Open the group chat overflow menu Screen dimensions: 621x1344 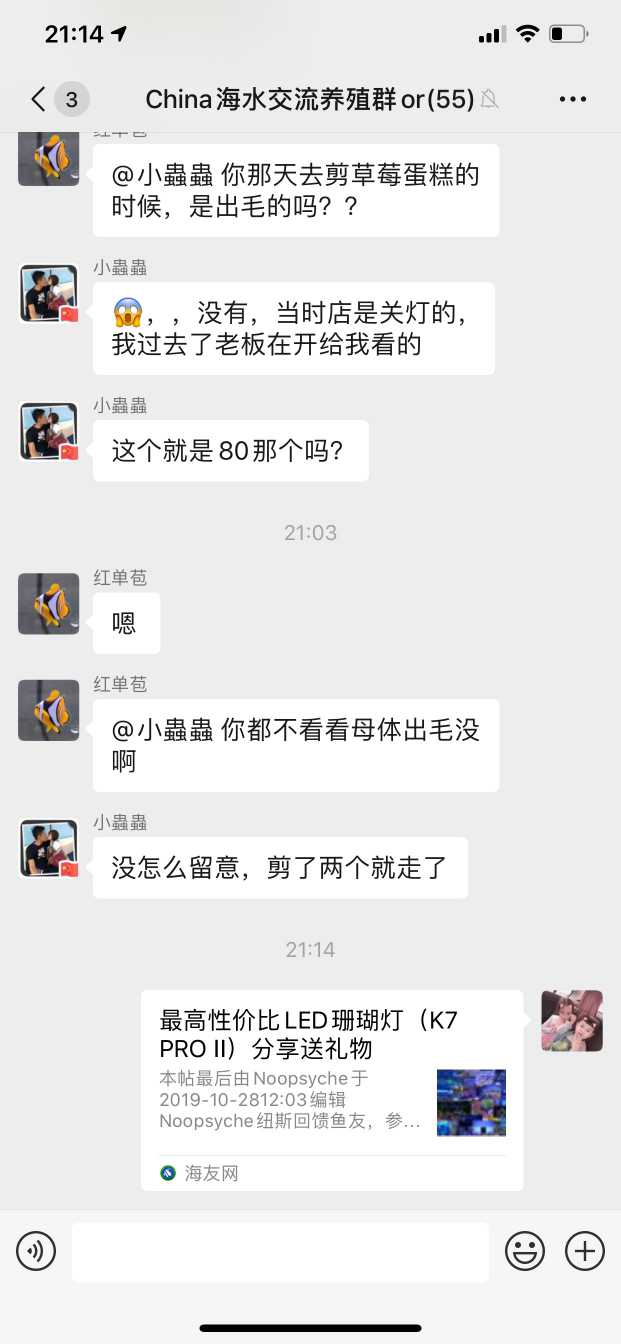coord(573,99)
